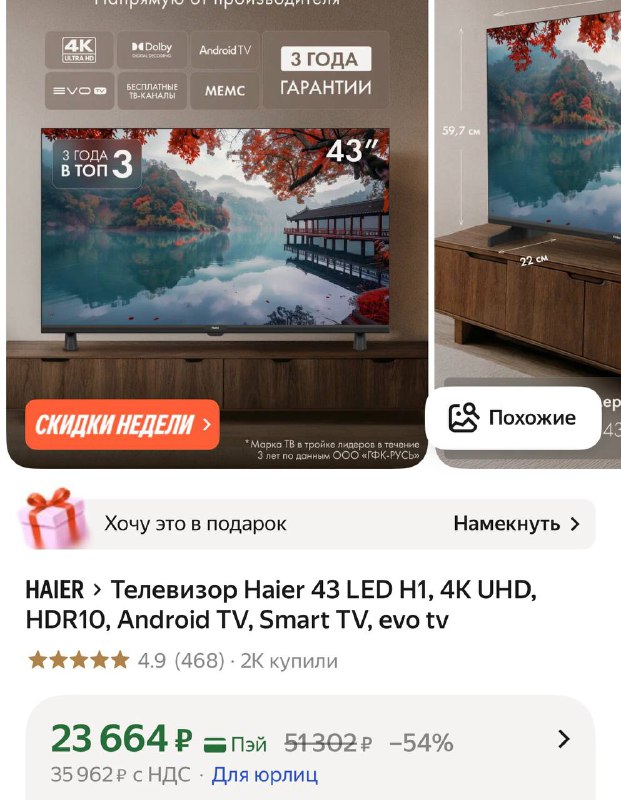This screenshot has height=800, width=621.
Task: Tap the Похожие similar items button
Action: coord(514,418)
